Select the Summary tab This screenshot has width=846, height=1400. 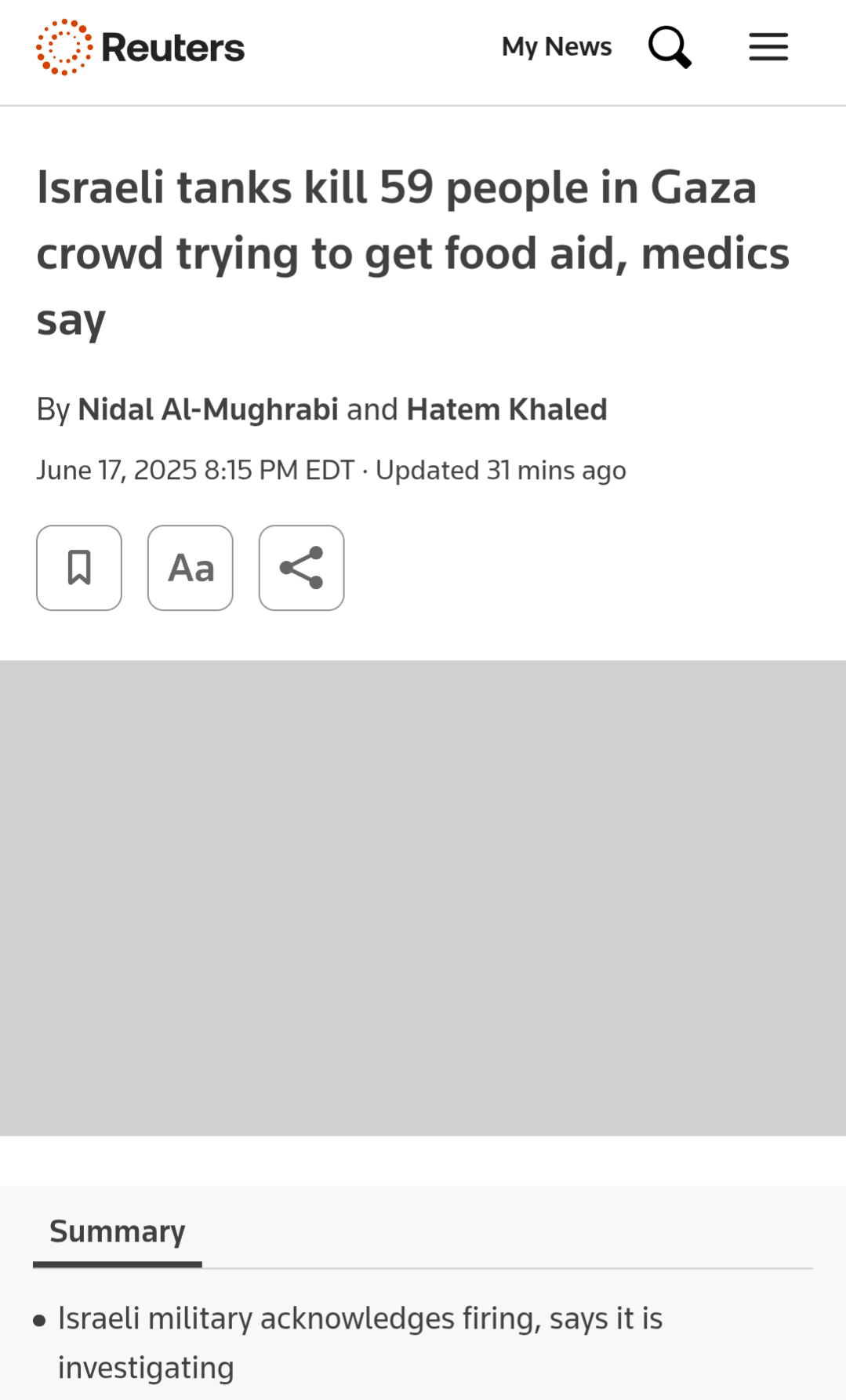pos(118,1232)
